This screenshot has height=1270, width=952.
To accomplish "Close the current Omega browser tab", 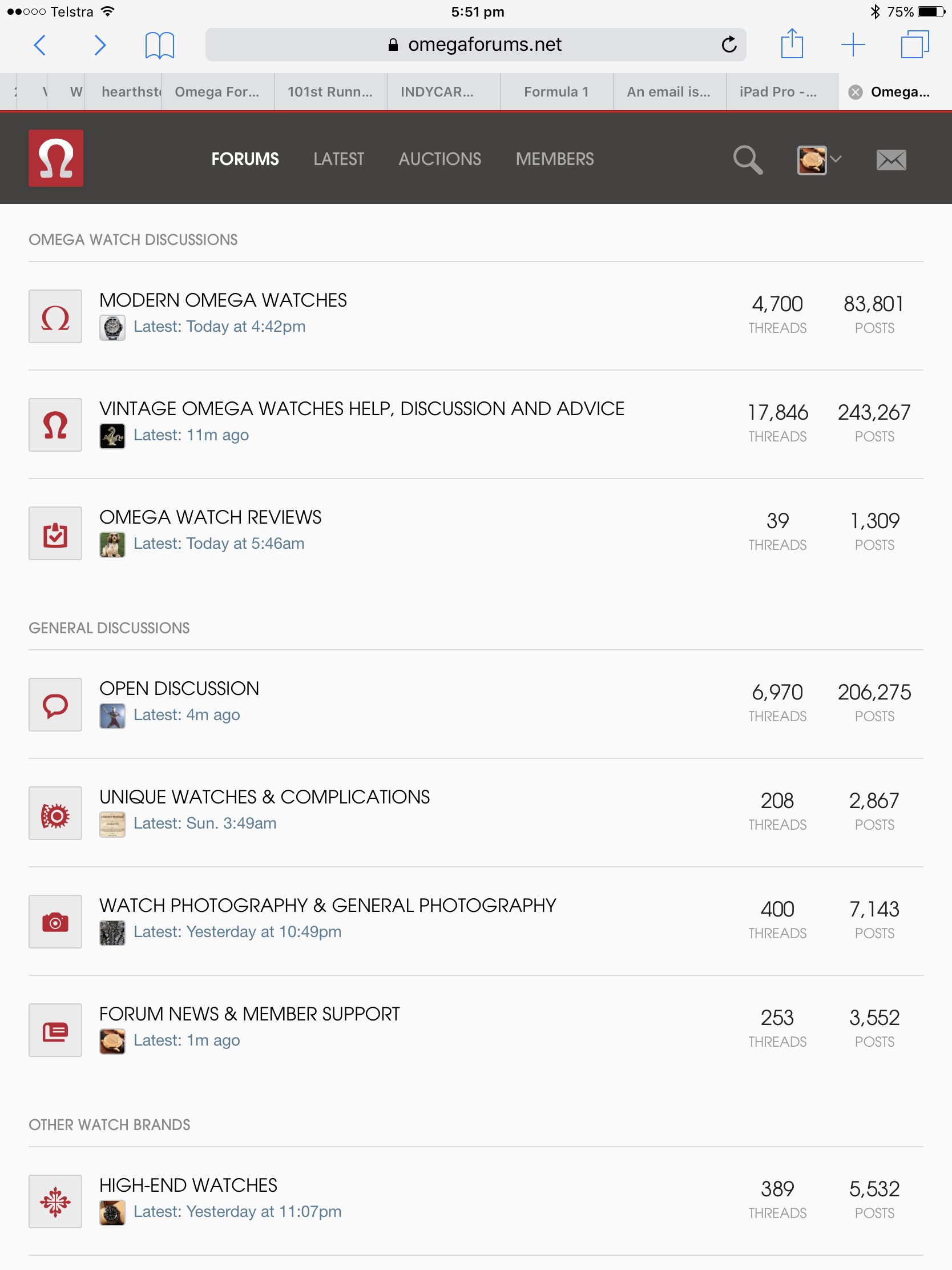I will (x=855, y=92).
